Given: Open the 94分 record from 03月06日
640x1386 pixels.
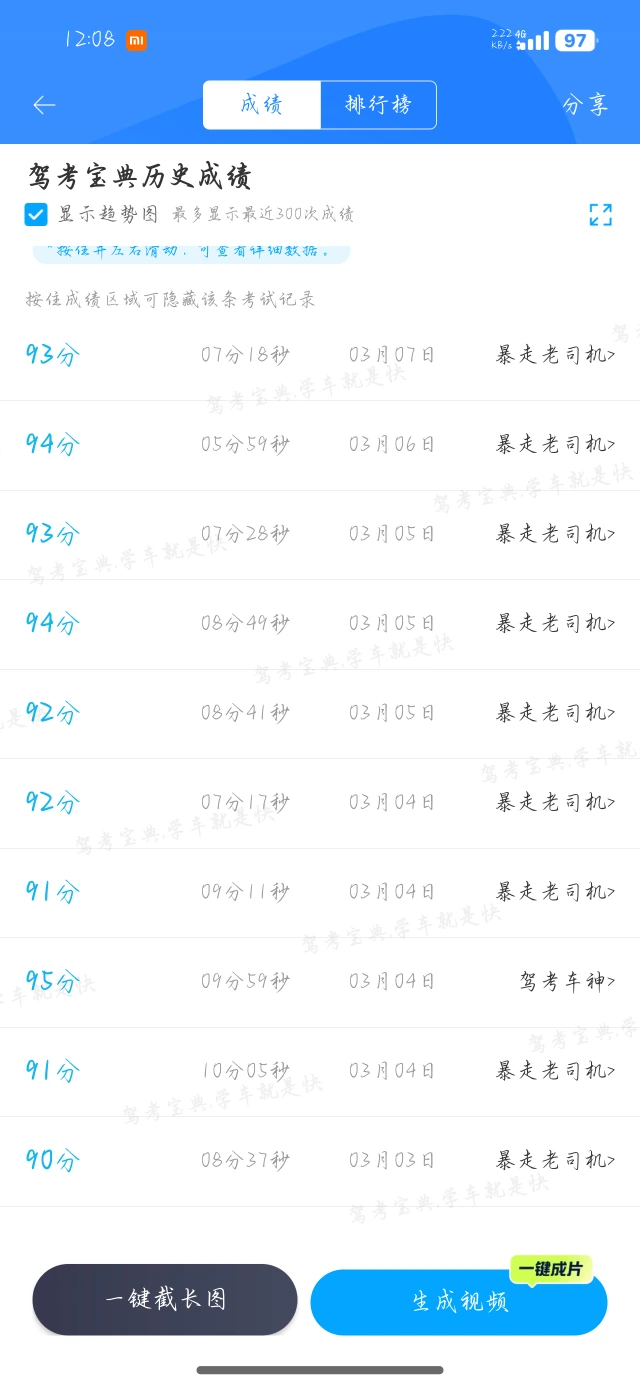Looking at the screenshot, I should coord(320,445).
